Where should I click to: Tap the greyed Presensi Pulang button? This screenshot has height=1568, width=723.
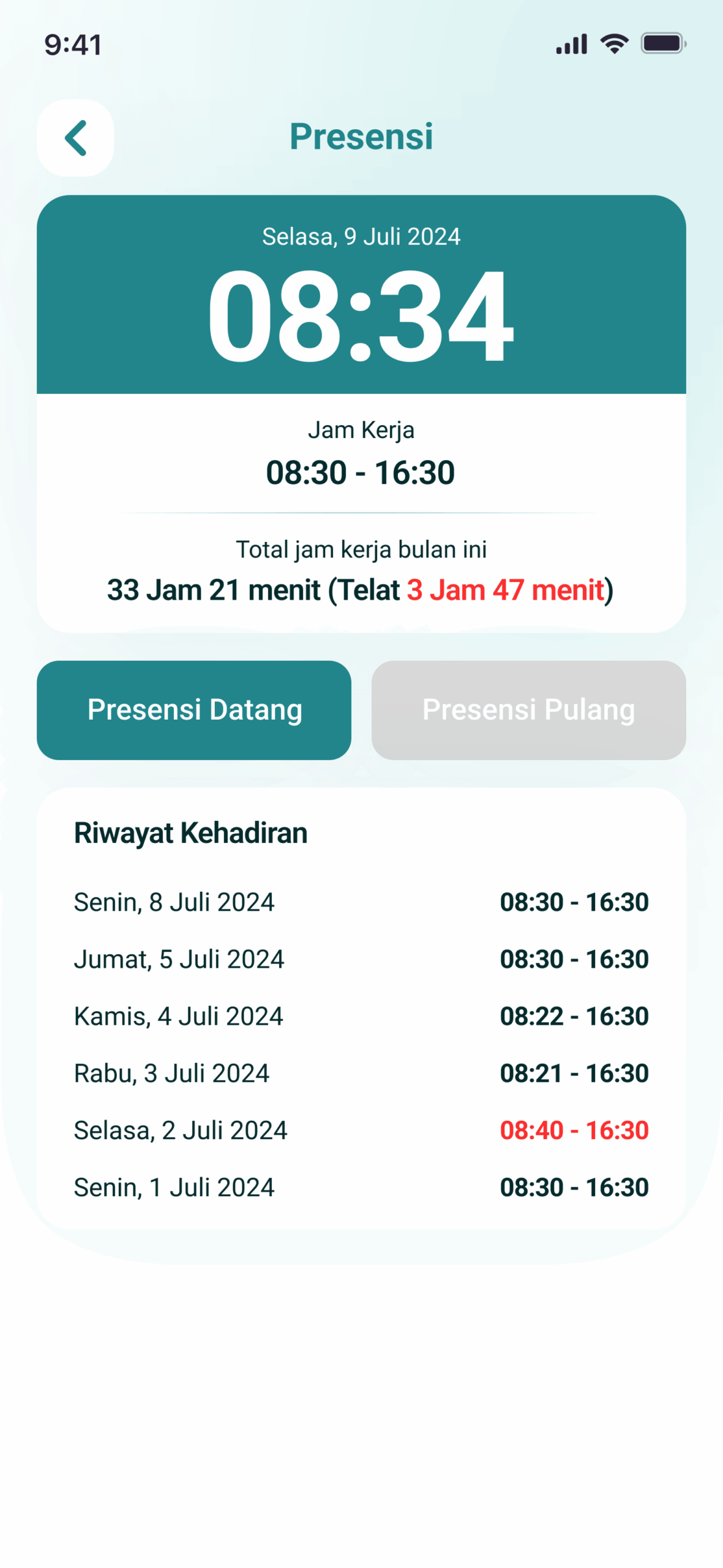point(528,710)
